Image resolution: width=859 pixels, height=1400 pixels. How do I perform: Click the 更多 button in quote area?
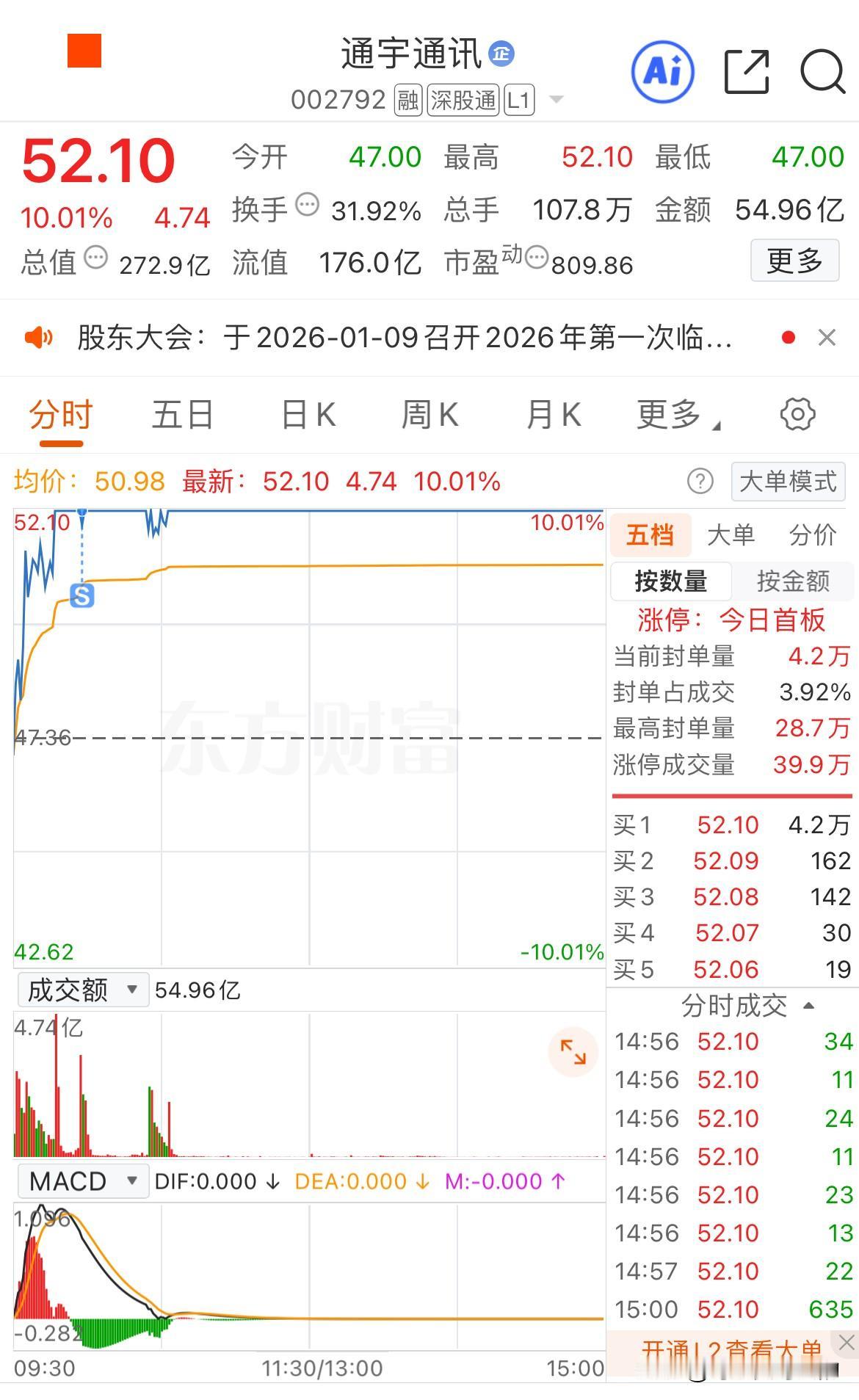[794, 260]
